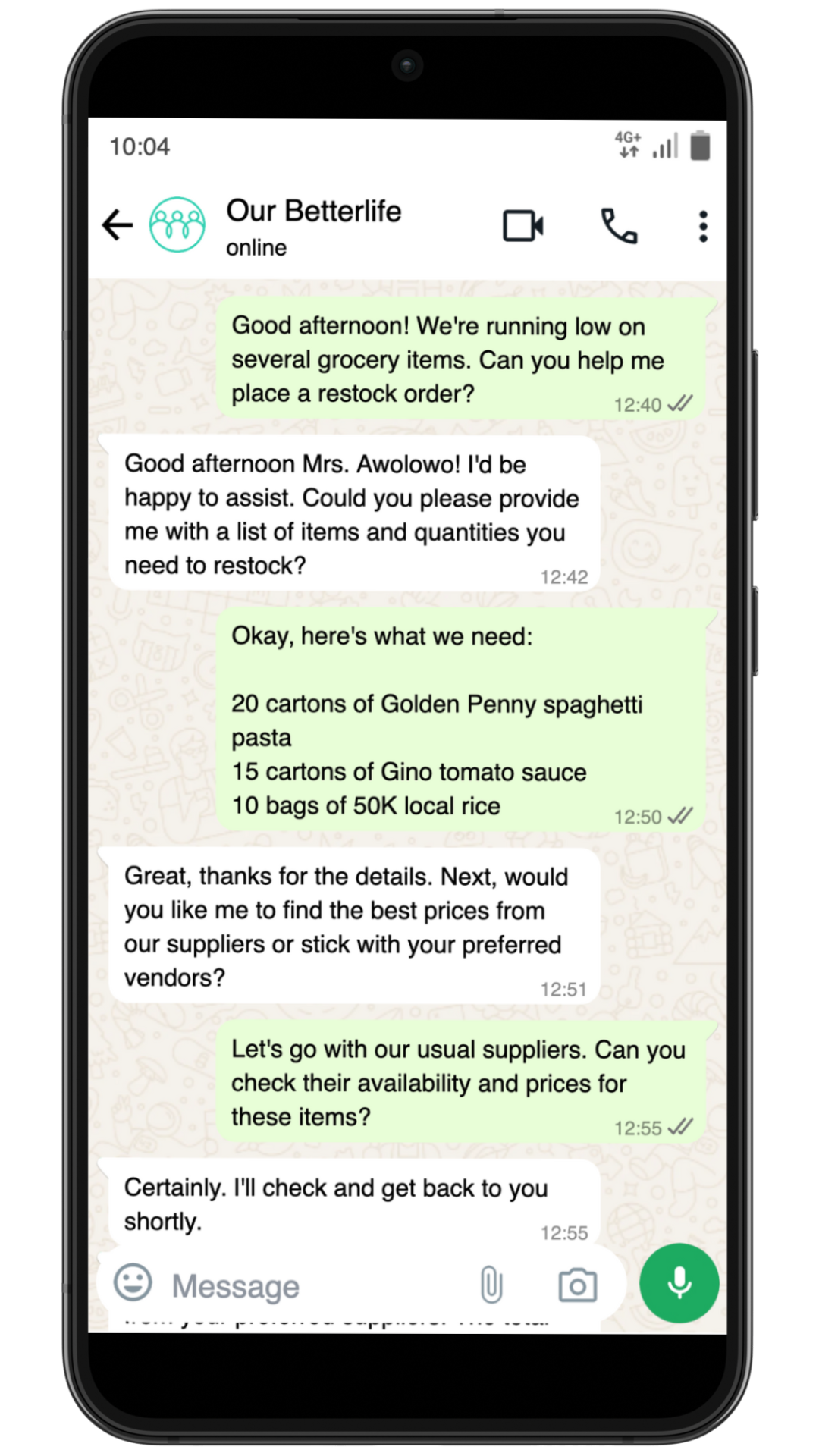Image resolution: width=819 pixels, height=1456 pixels.
Task: Start a voice call with Our Betterlife
Action: point(619,226)
